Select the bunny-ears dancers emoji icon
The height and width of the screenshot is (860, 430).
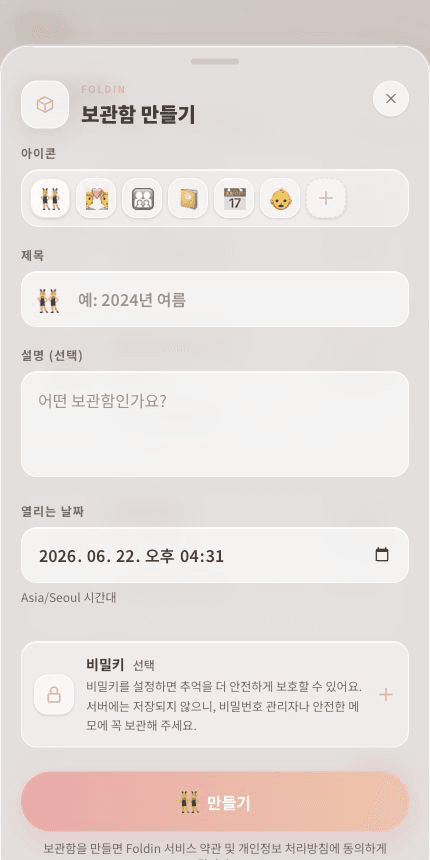50,198
